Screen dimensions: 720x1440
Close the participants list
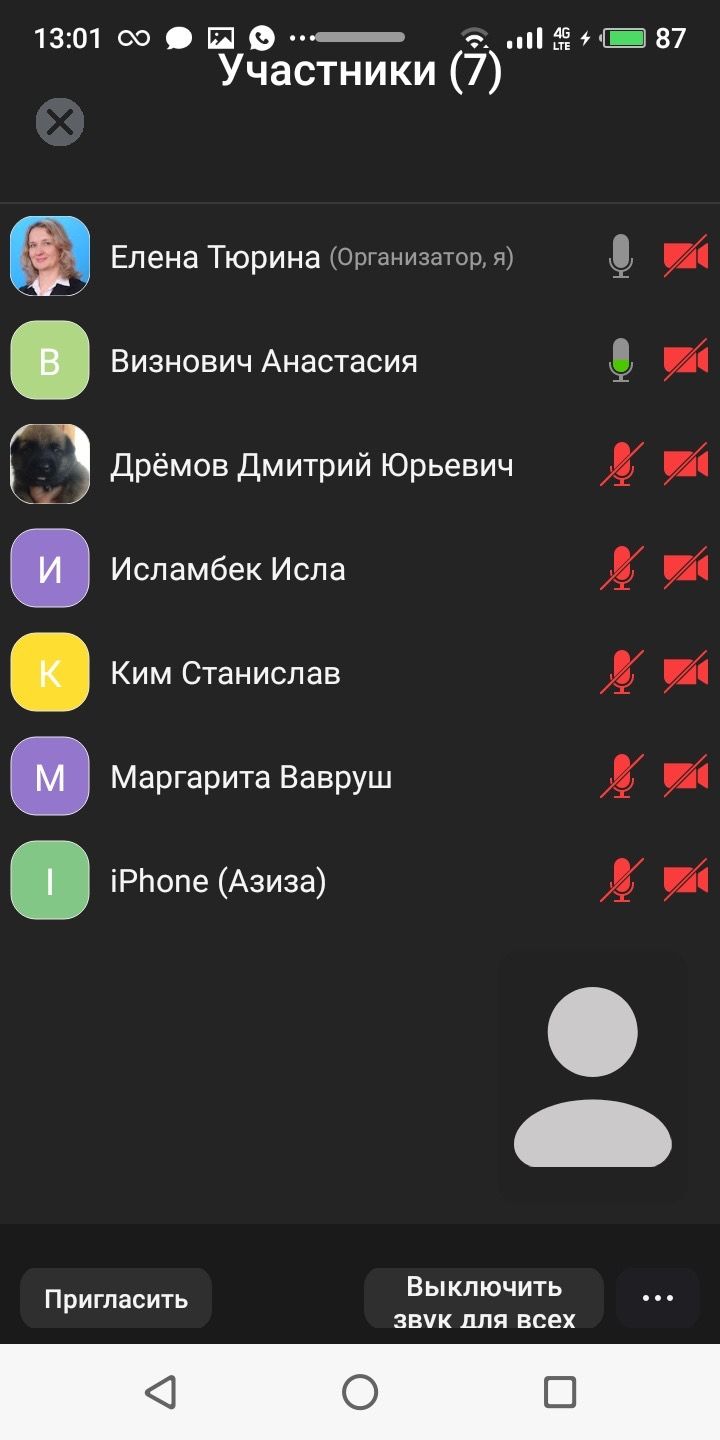point(60,123)
